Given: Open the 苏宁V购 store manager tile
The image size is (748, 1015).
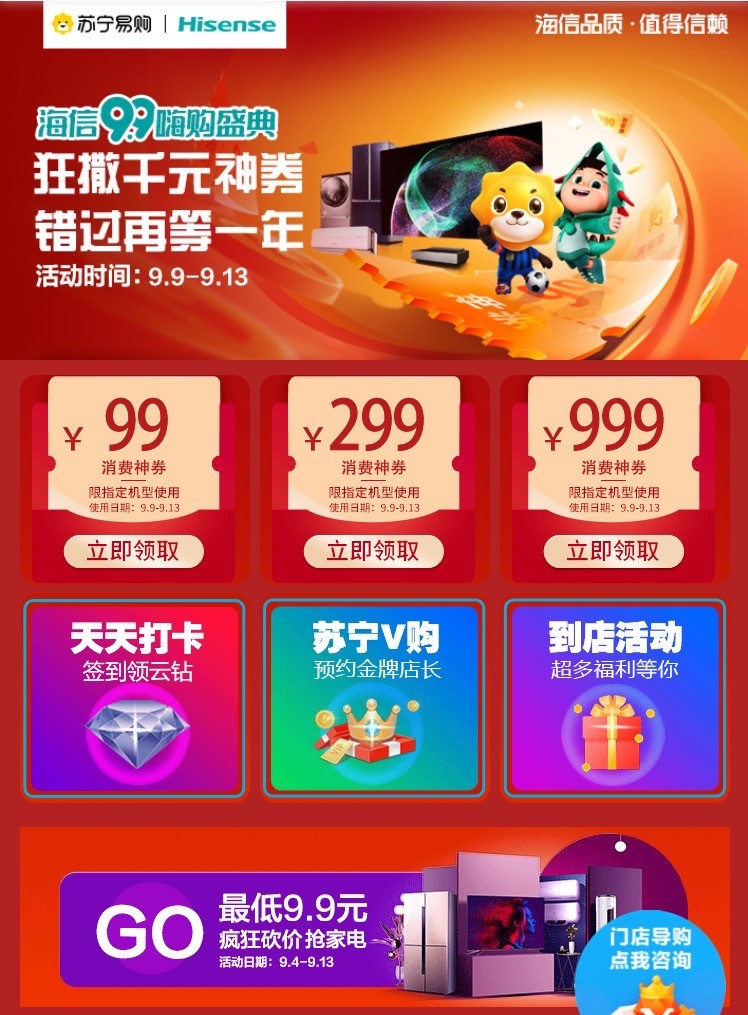Looking at the screenshot, I should 374,698.
